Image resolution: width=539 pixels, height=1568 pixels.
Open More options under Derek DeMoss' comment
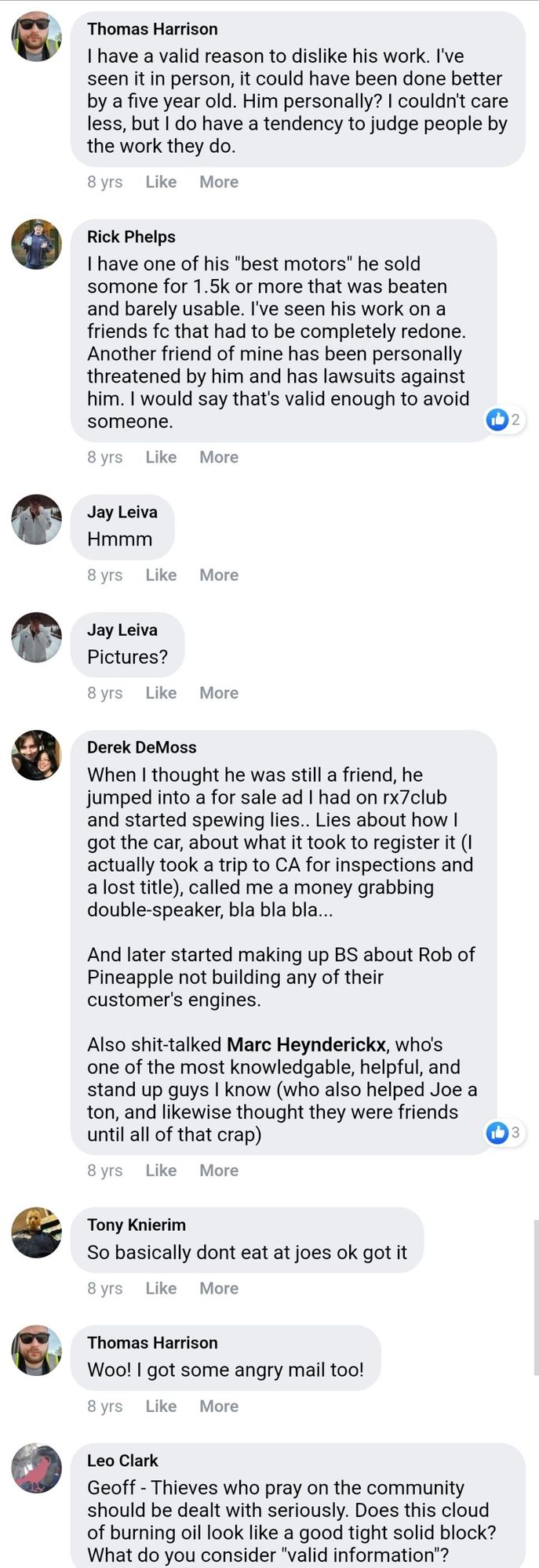tap(218, 1171)
